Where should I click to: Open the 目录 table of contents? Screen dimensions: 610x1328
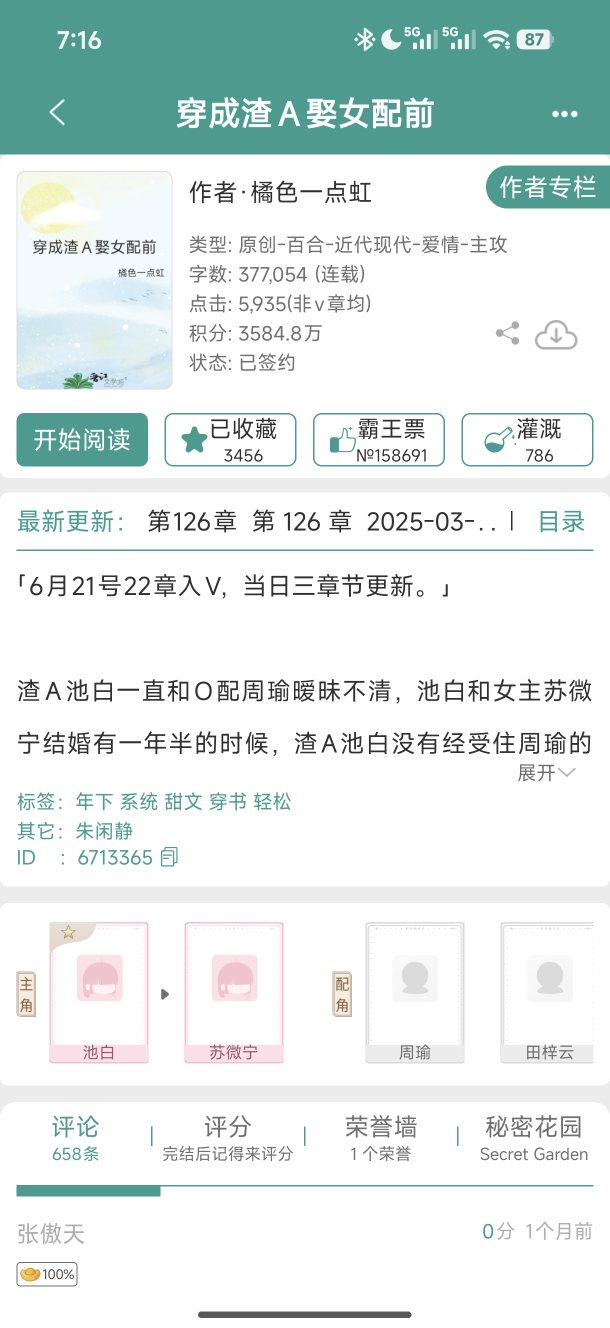[x=561, y=522]
